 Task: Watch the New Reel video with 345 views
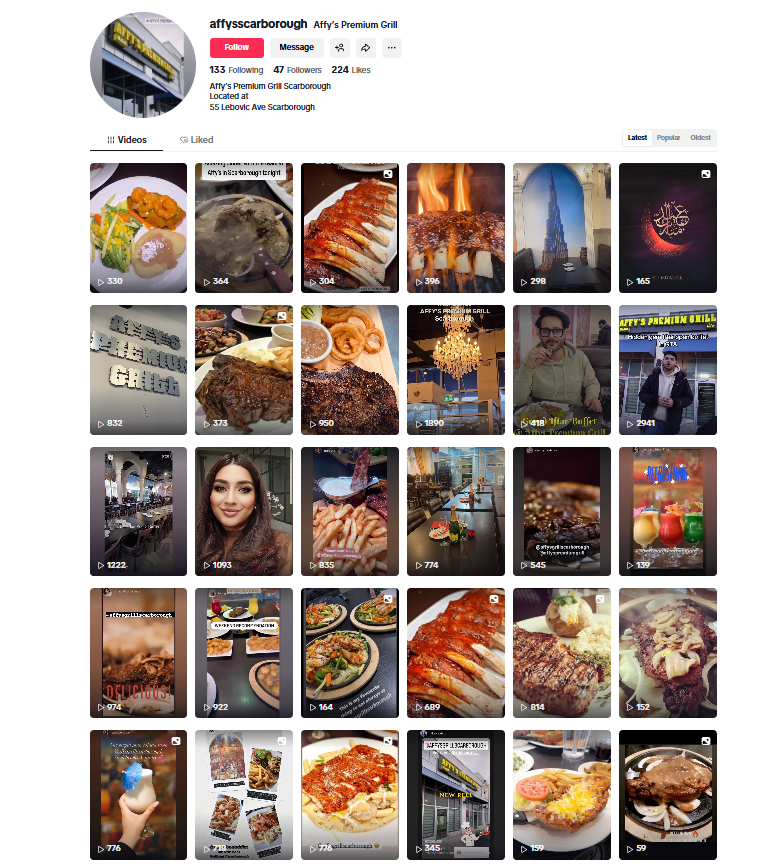tap(456, 795)
